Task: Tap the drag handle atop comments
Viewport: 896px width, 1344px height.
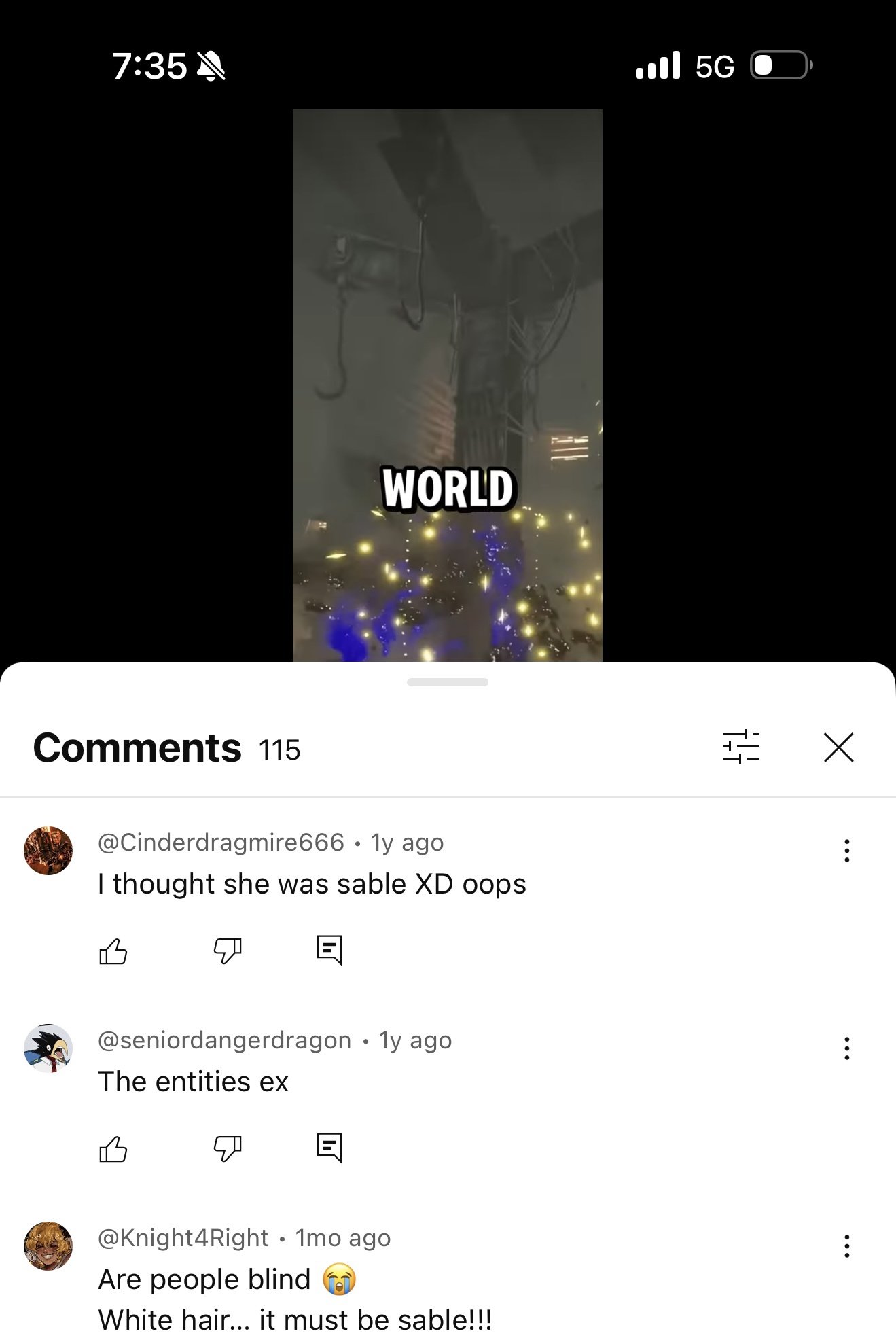Action: (x=447, y=682)
